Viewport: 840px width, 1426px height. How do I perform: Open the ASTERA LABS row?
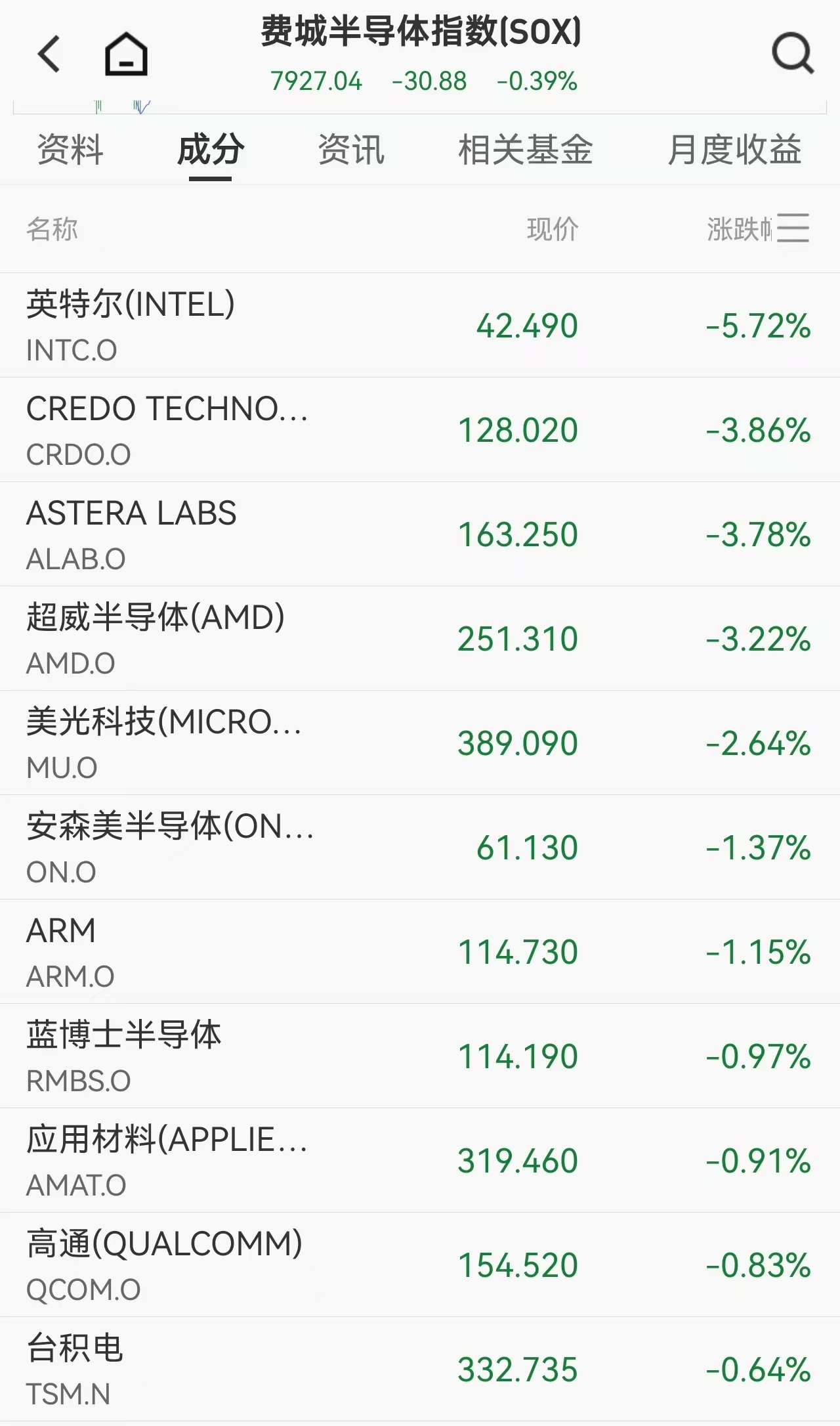click(420, 534)
